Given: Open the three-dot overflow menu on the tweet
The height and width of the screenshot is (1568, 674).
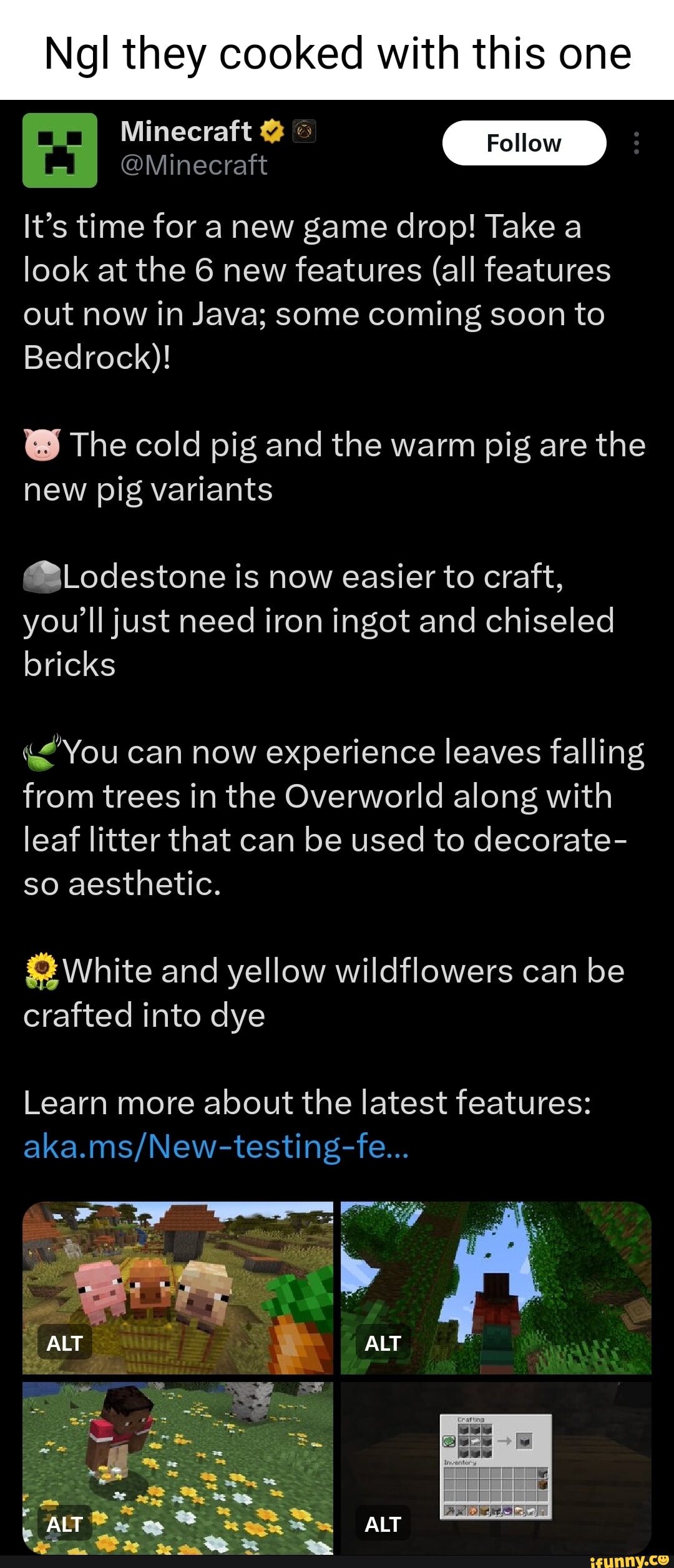Looking at the screenshot, I should coord(636,142).
